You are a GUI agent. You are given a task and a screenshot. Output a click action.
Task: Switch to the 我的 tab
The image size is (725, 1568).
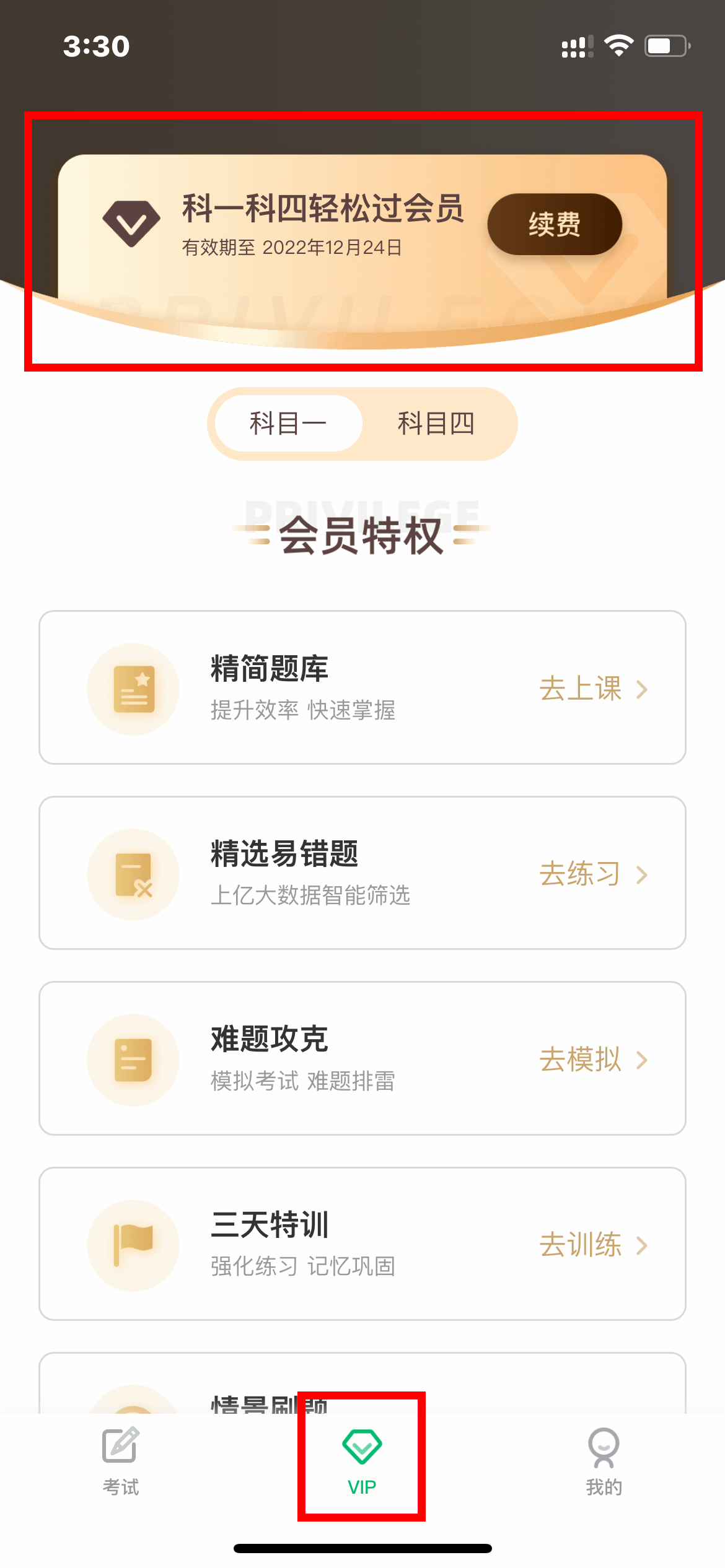(604, 1460)
